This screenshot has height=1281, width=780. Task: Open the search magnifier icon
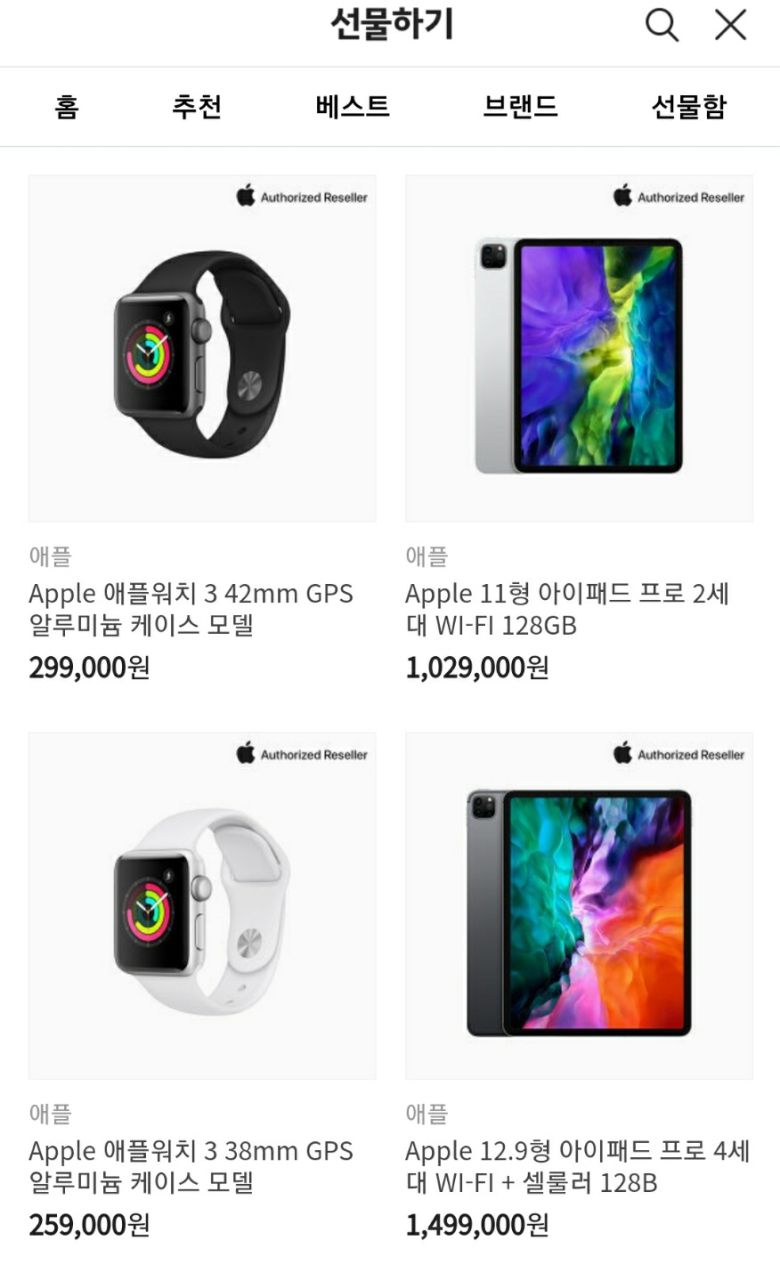pyautogui.click(x=663, y=27)
